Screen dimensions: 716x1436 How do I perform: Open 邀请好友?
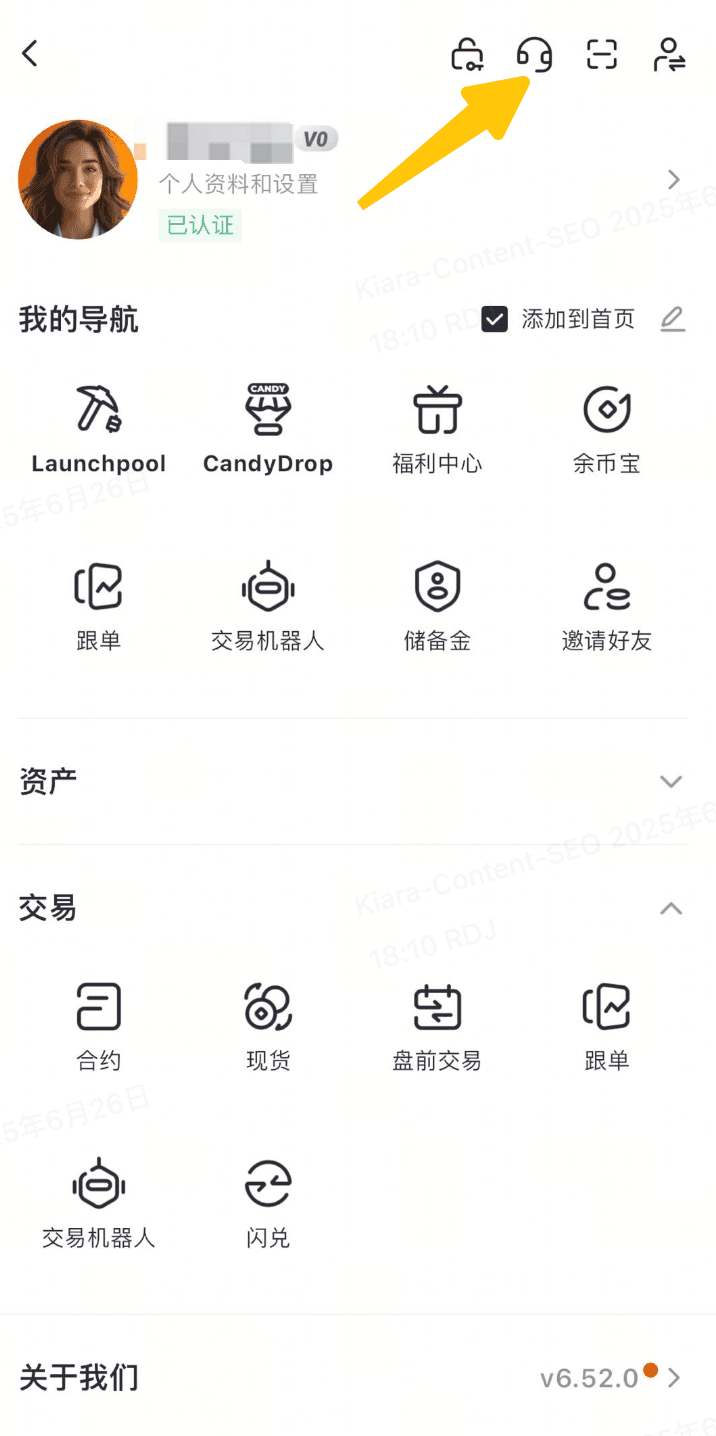[606, 605]
